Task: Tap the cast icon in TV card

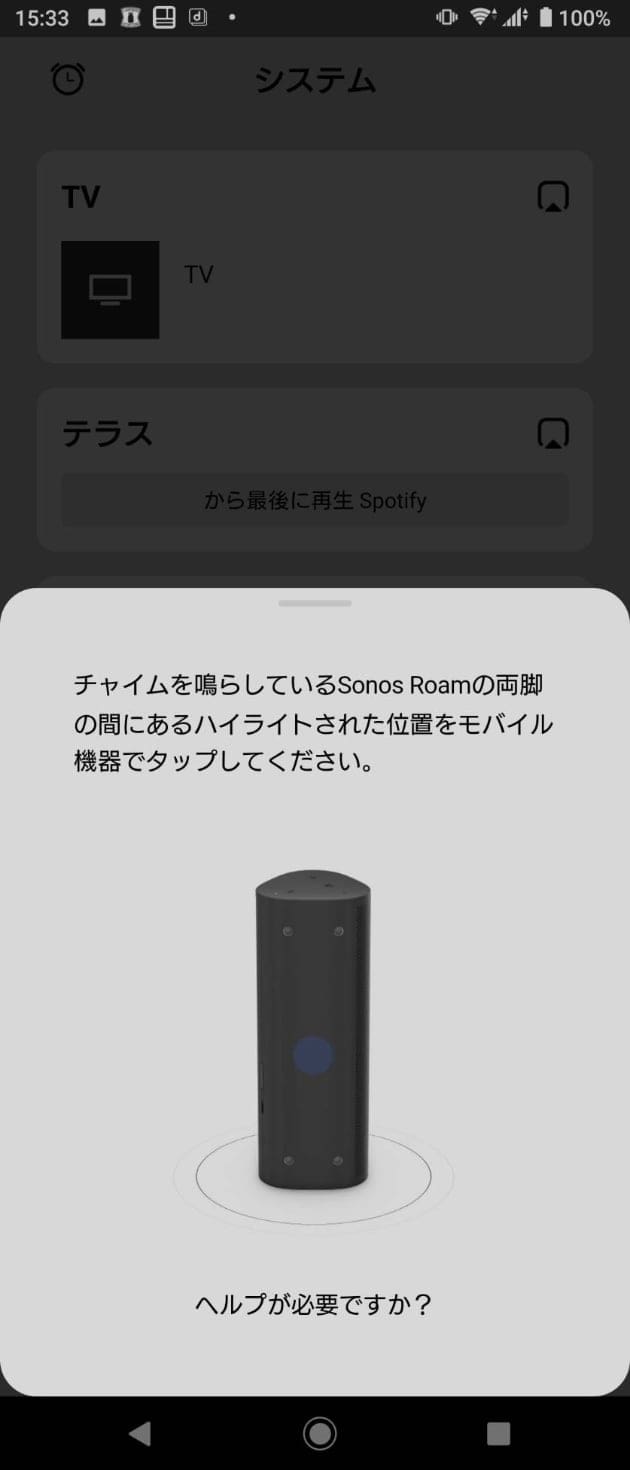Action: click(x=552, y=196)
